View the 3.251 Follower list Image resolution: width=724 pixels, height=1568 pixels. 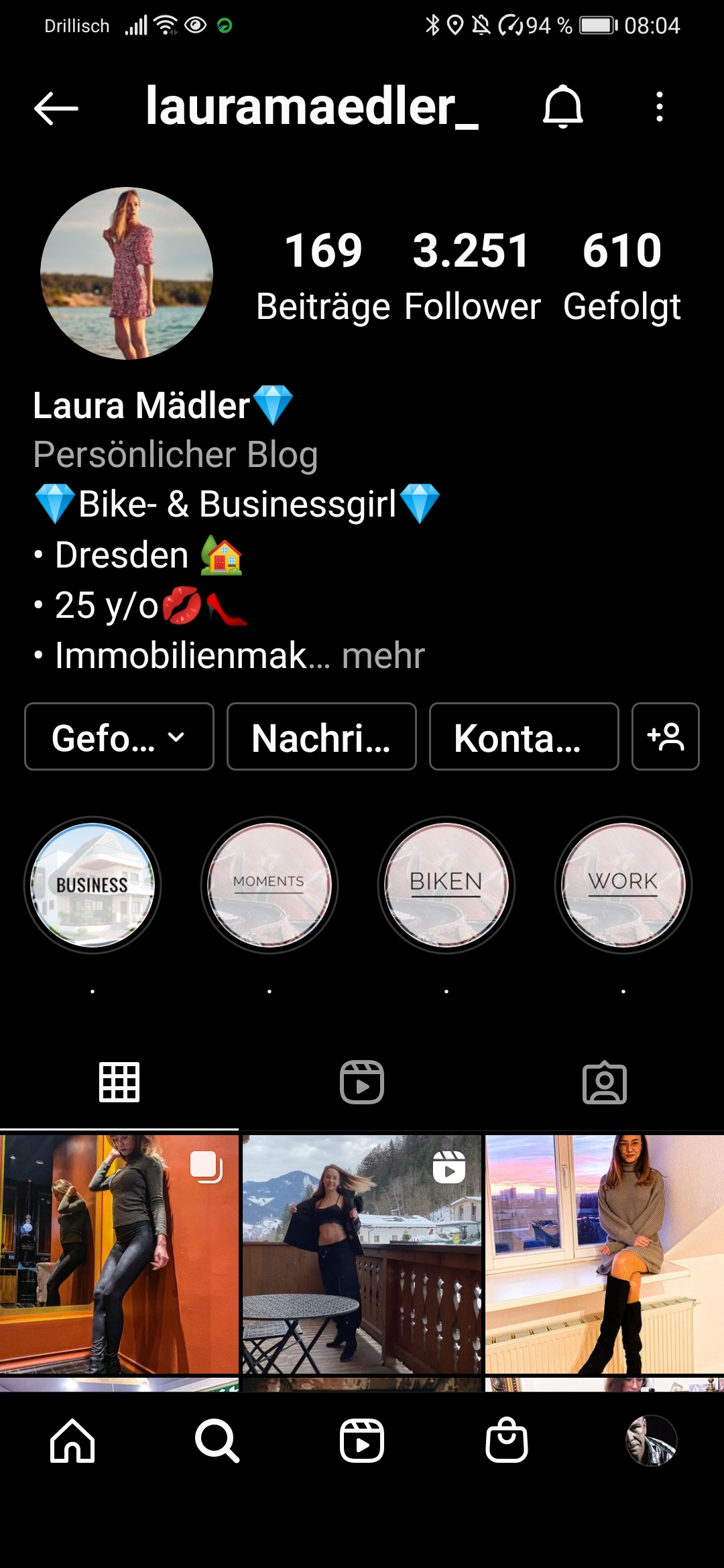(x=472, y=276)
